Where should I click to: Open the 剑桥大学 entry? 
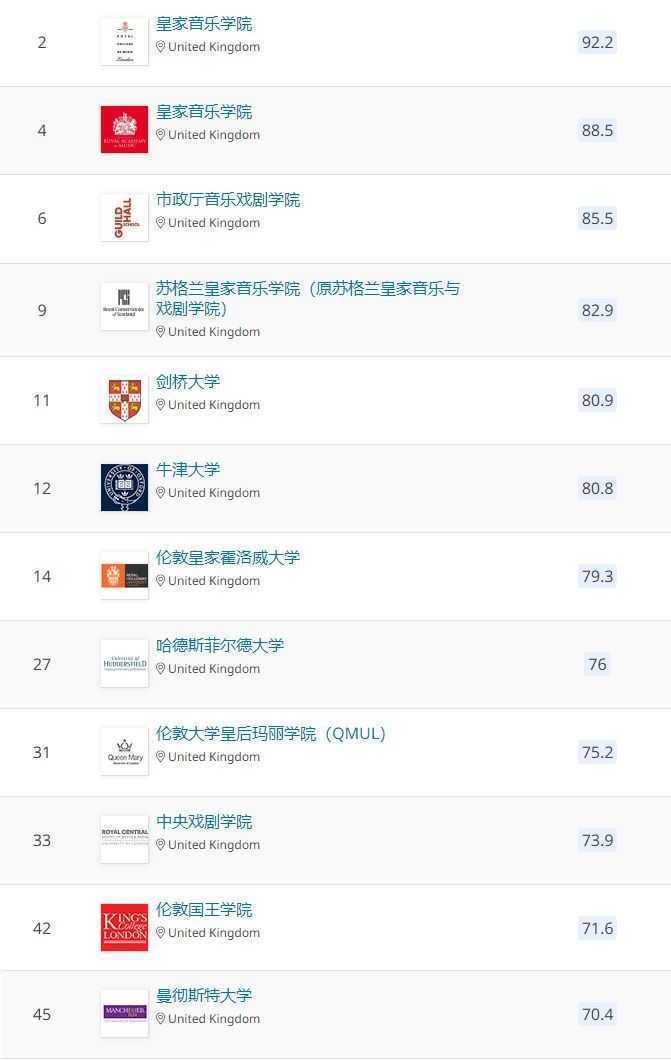pos(188,382)
